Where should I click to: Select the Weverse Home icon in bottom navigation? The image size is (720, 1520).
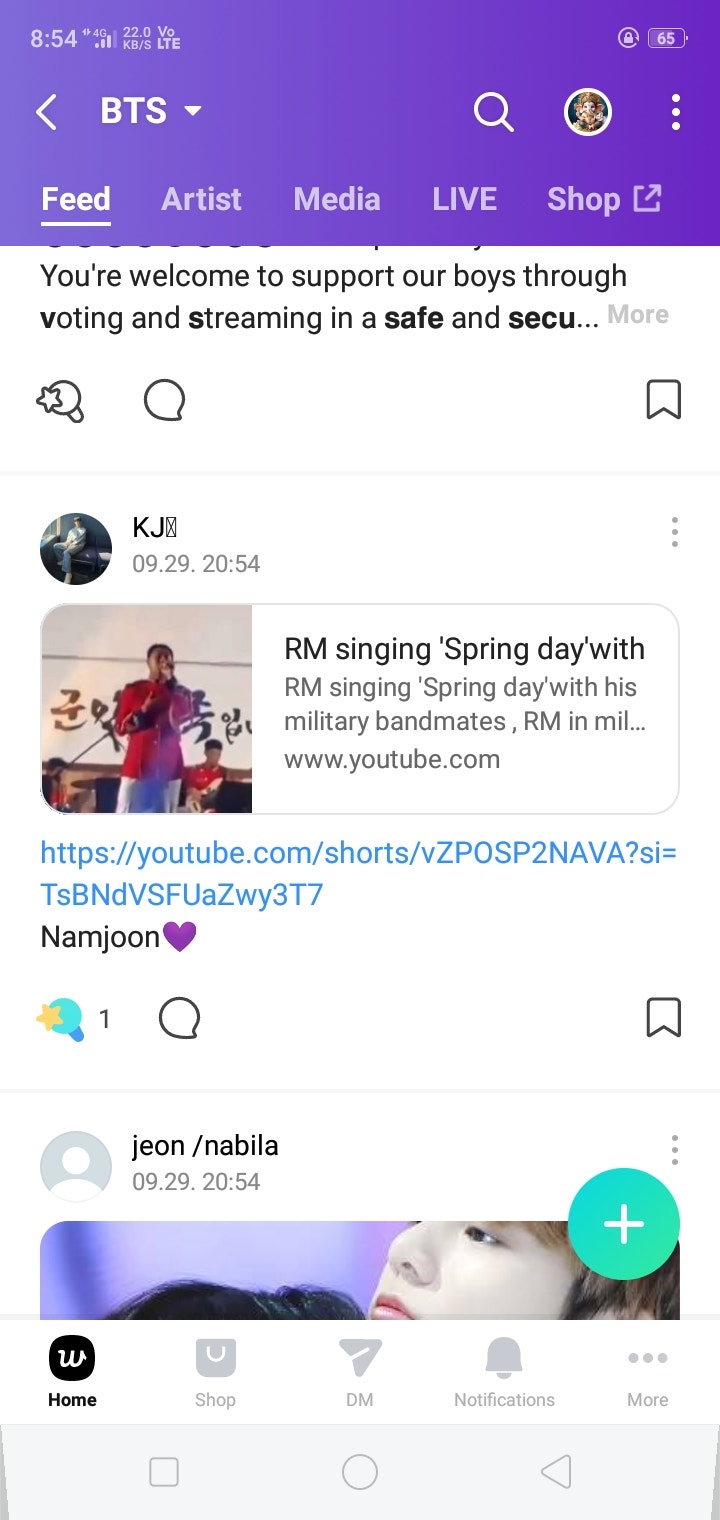(72, 1370)
